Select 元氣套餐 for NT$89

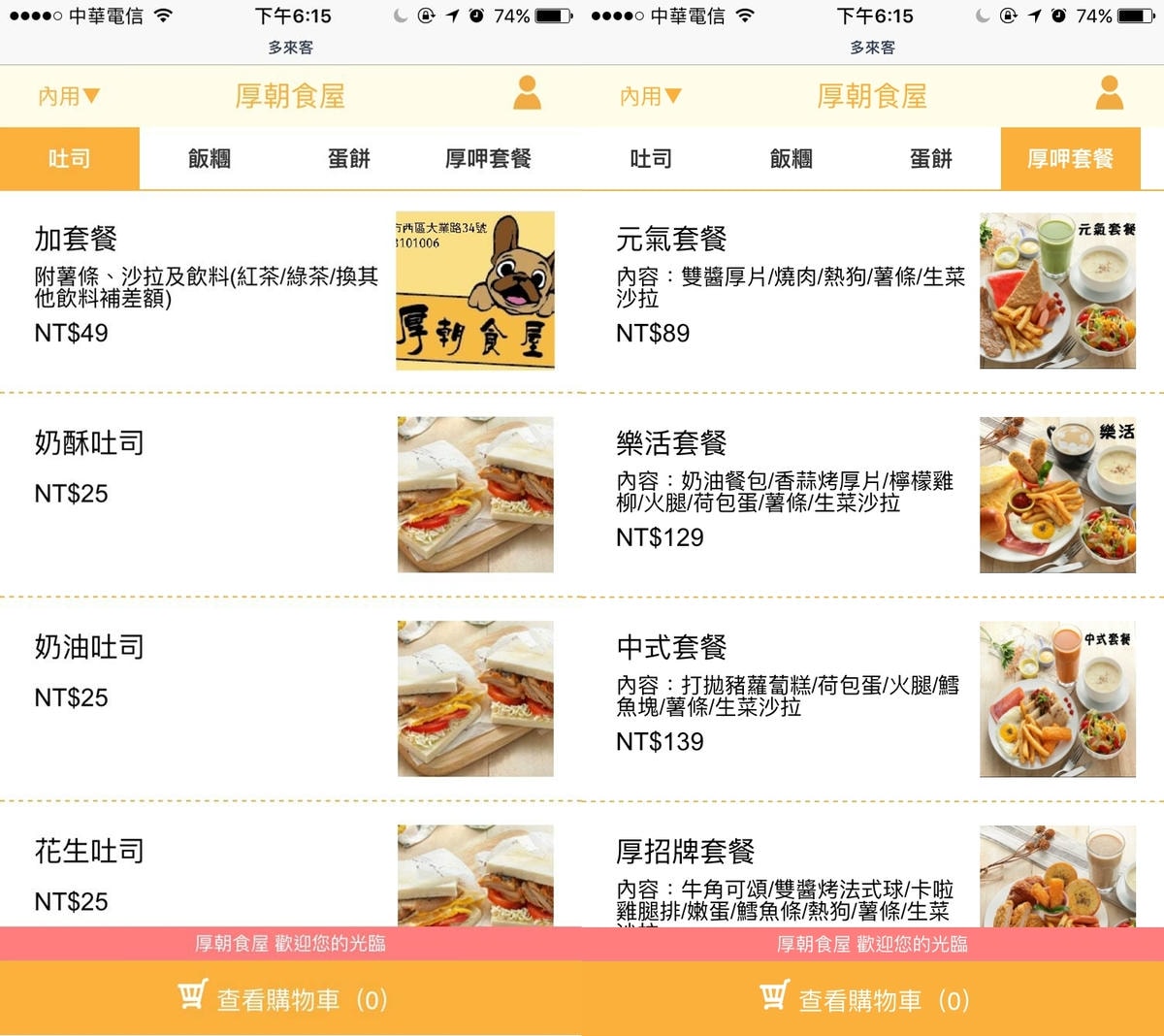click(671, 239)
